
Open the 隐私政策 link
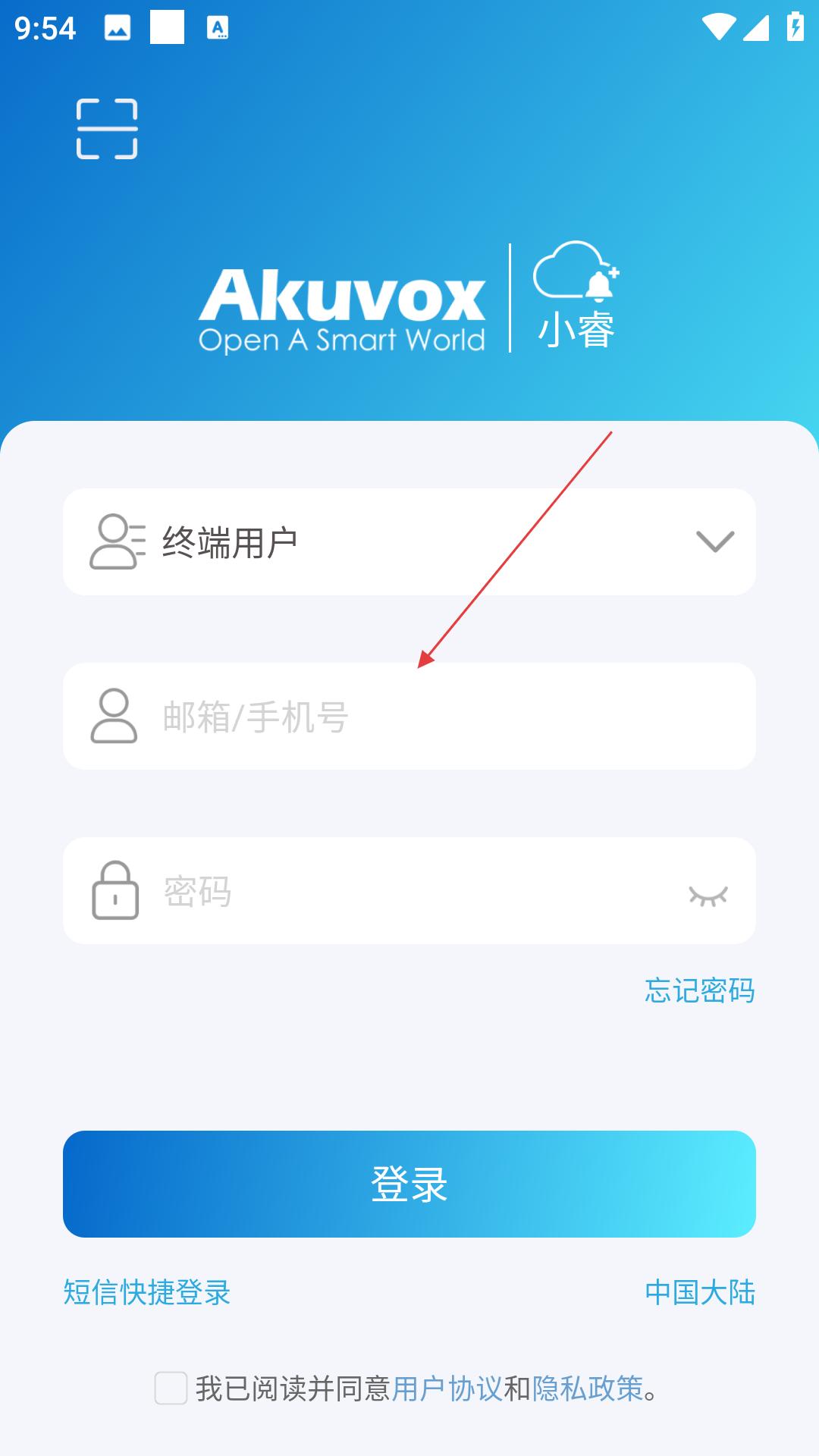pyautogui.click(x=588, y=1389)
